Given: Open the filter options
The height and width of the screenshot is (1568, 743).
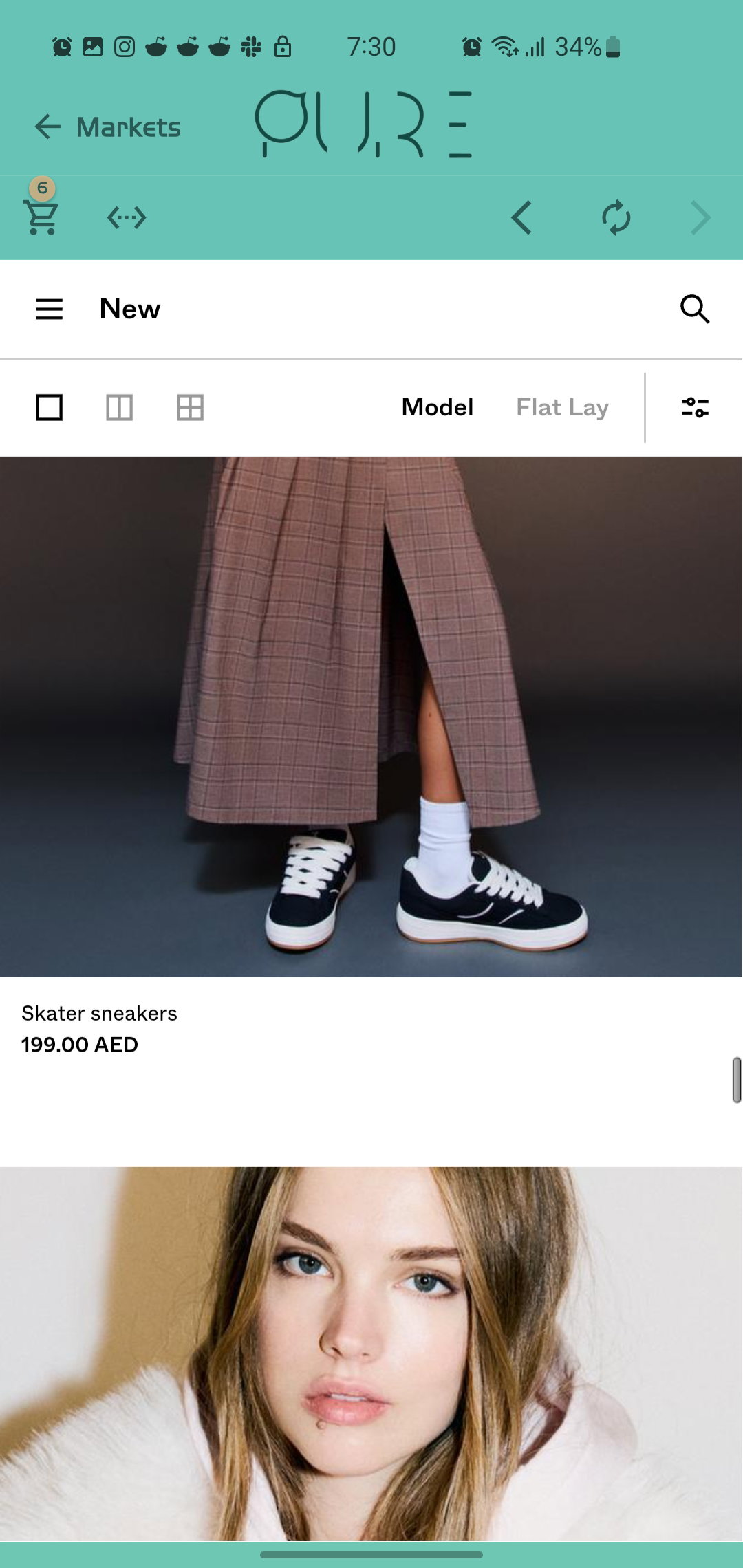Looking at the screenshot, I should click(x=695, y=408).
